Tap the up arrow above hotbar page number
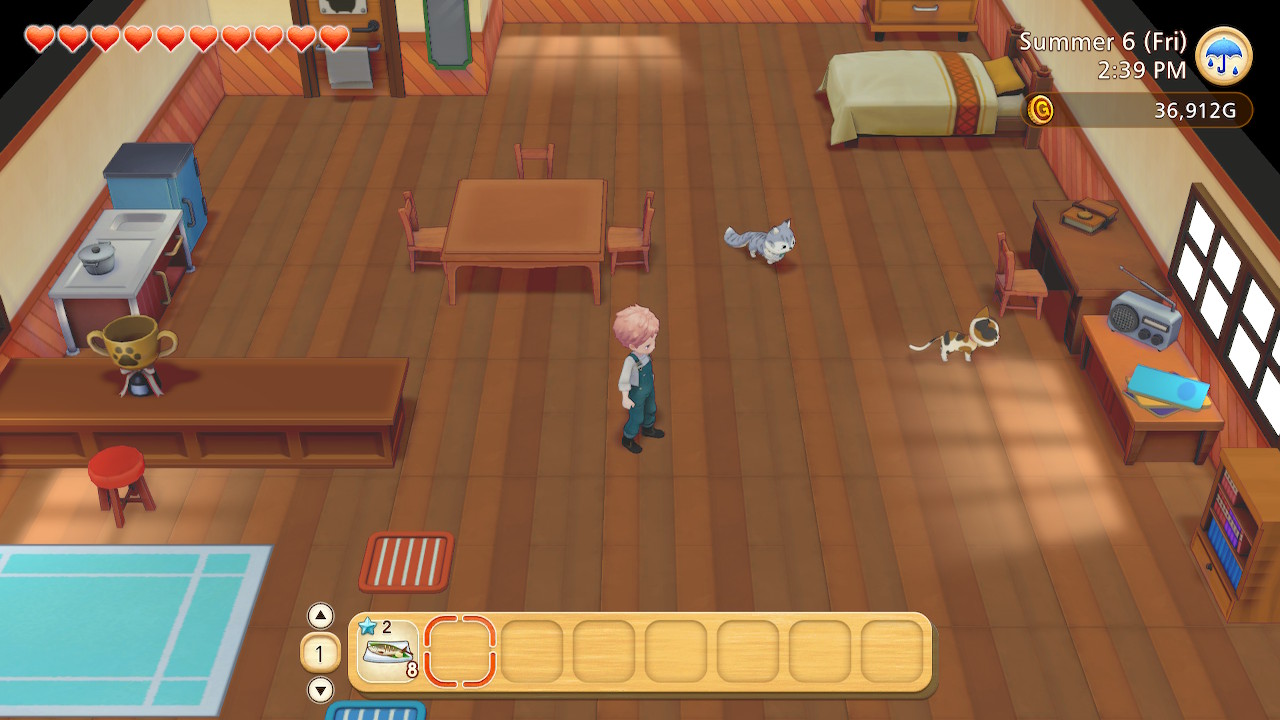Image resolution: width=1280 pixels, height=720 pixels. coord(320,616)
